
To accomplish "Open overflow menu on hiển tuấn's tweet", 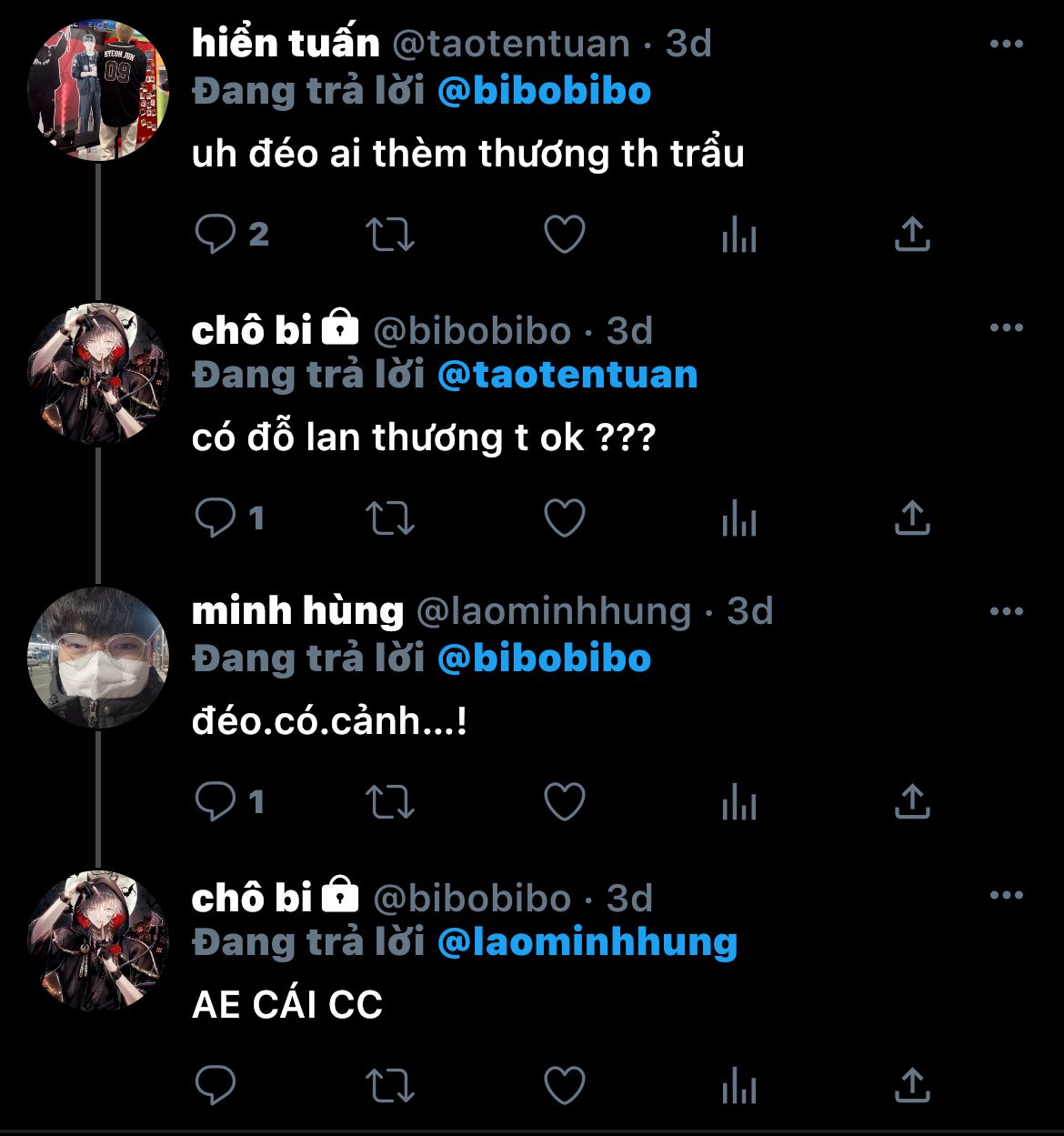I will coord(1007,44).
